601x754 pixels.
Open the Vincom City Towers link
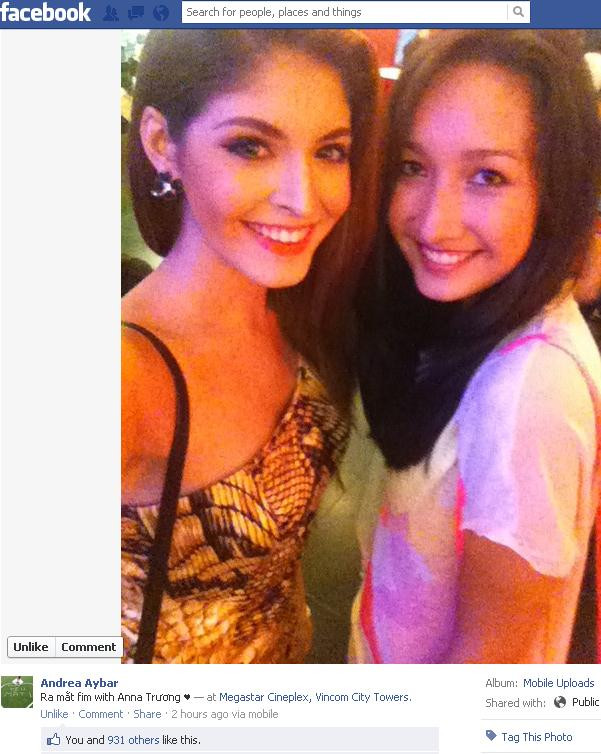click(x=362, y=697)
